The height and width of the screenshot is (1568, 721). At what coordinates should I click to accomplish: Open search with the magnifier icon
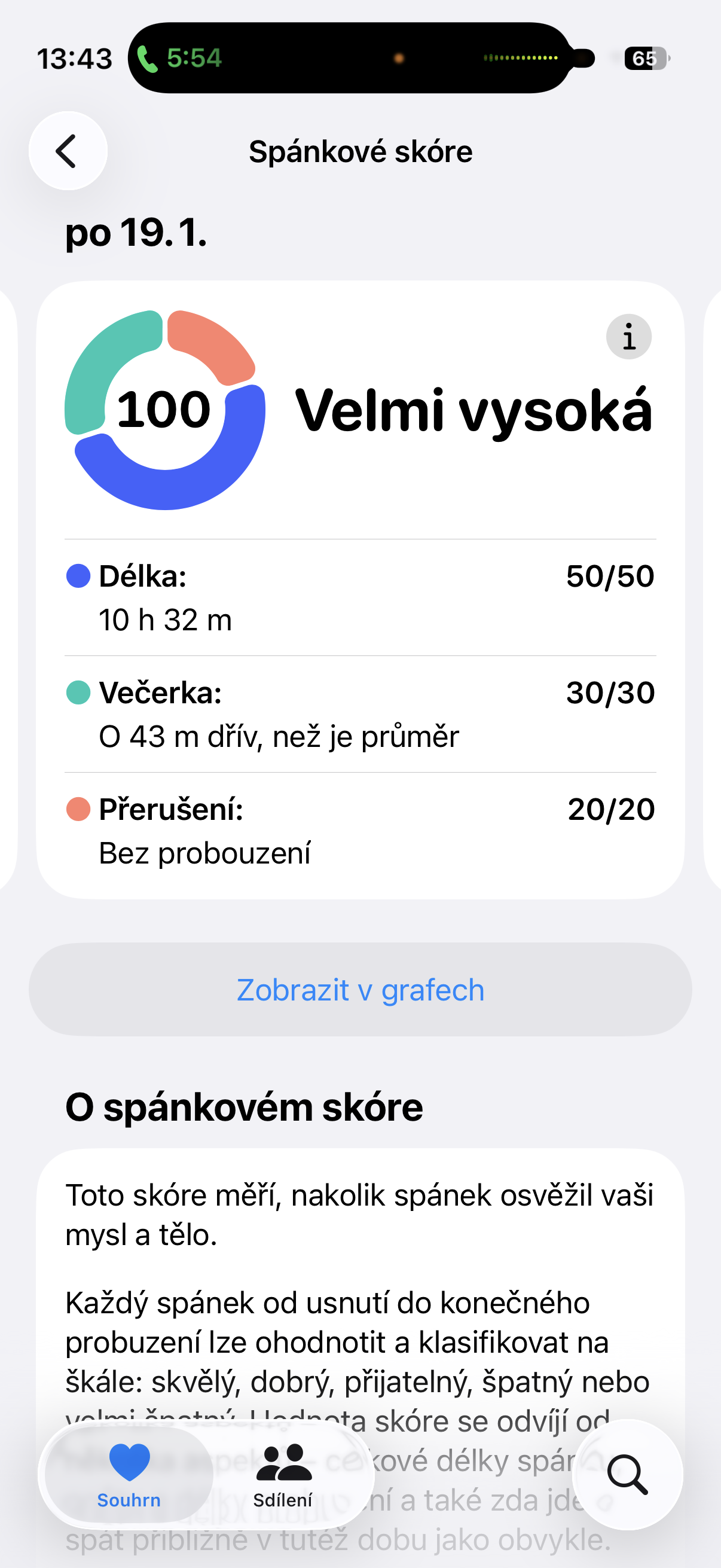pos(627,1474)
